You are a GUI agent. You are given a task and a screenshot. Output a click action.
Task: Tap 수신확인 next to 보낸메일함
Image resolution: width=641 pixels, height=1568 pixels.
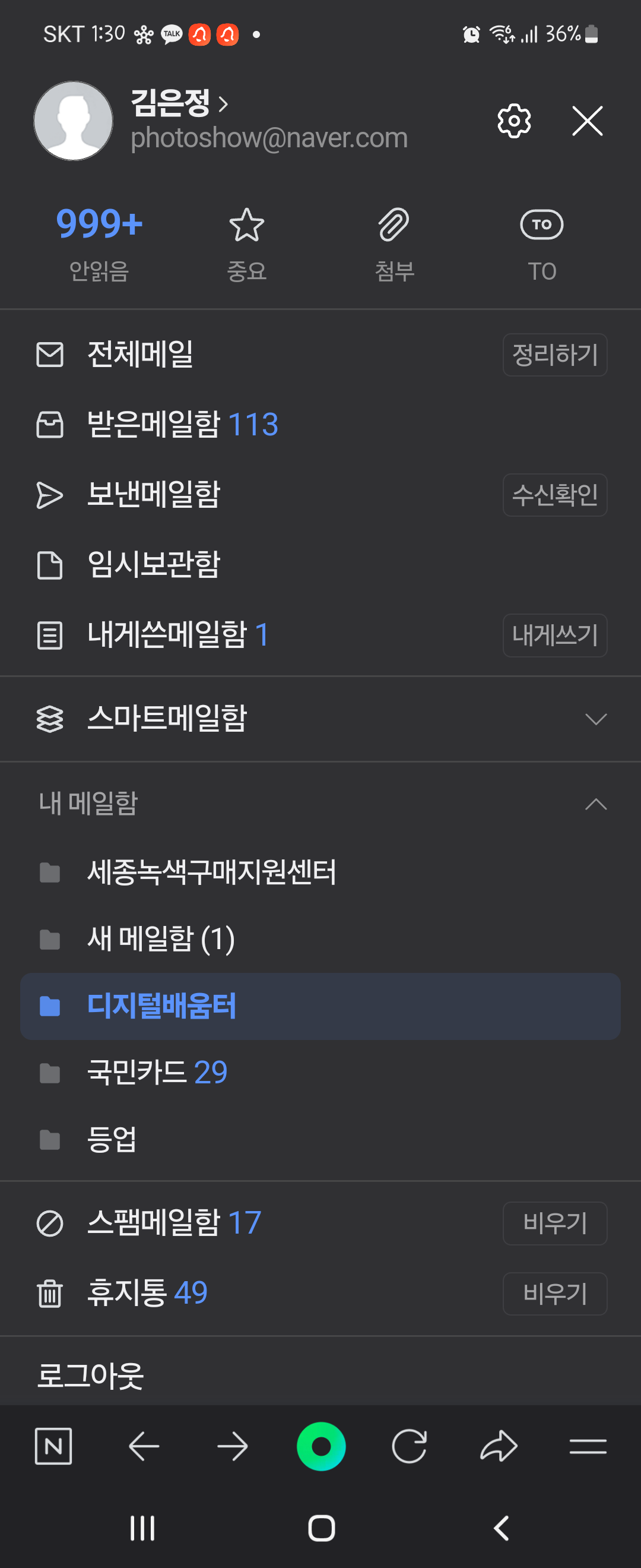pos(554,495)
